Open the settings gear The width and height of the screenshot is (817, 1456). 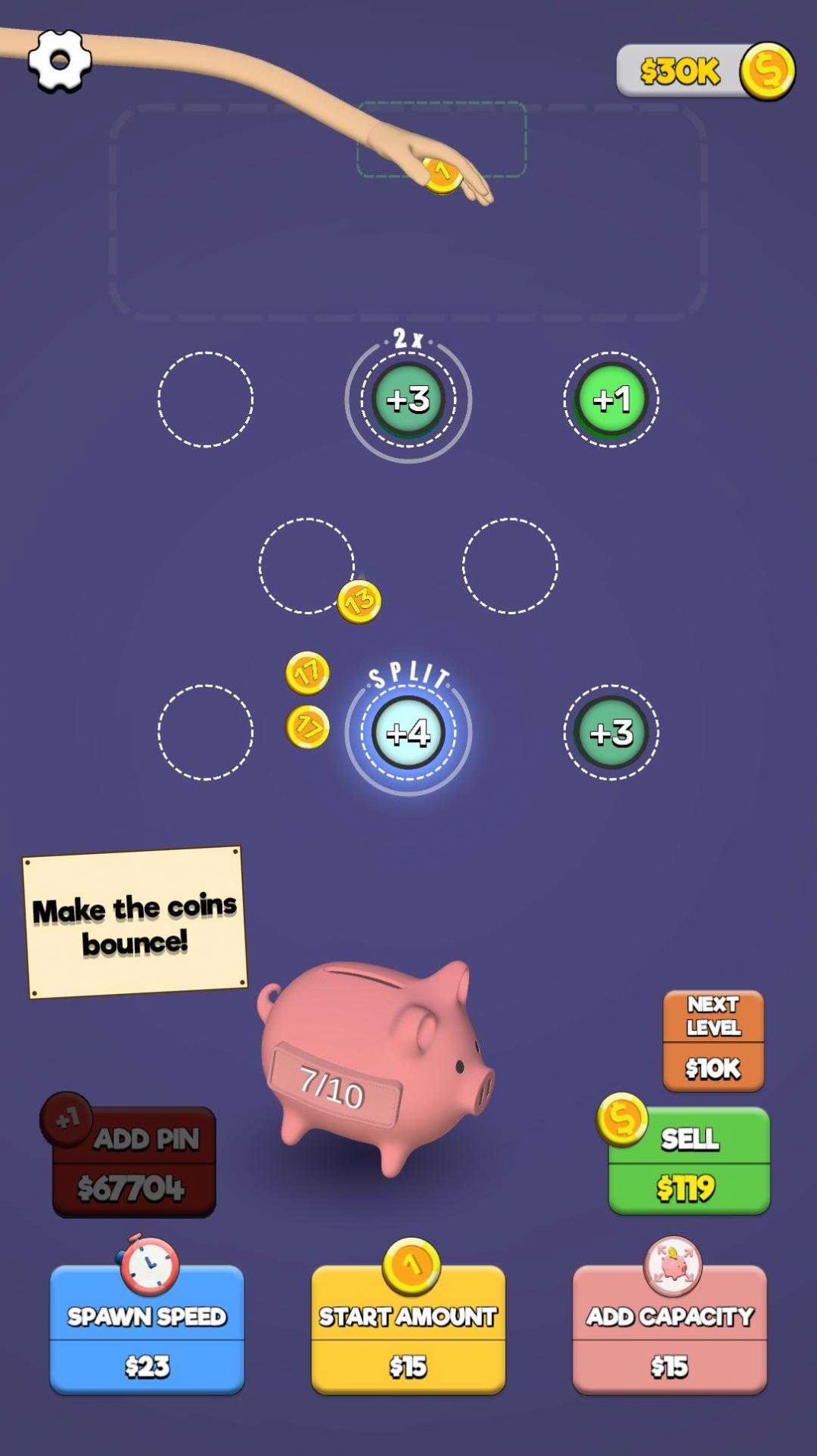[x=59, y=61]
